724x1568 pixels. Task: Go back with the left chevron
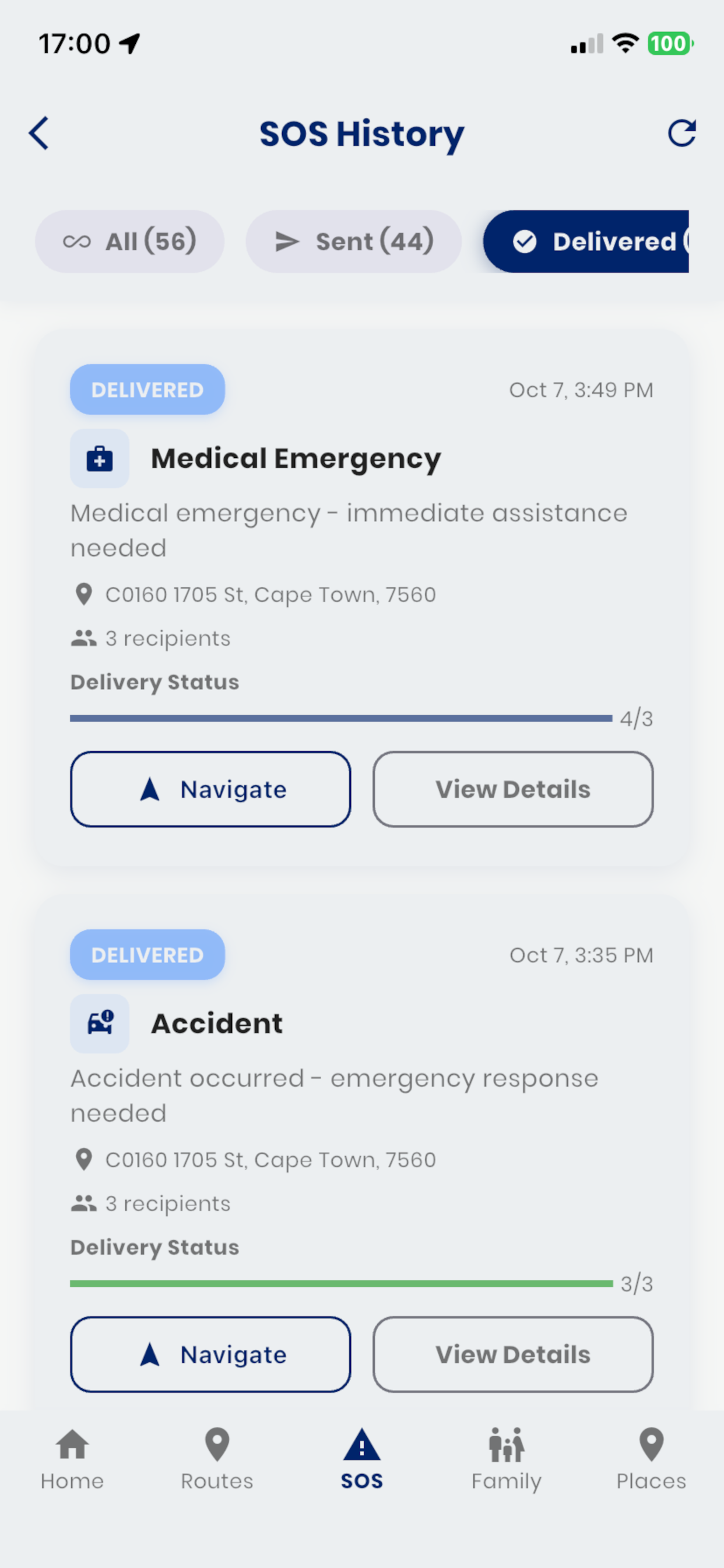(38, 134)
